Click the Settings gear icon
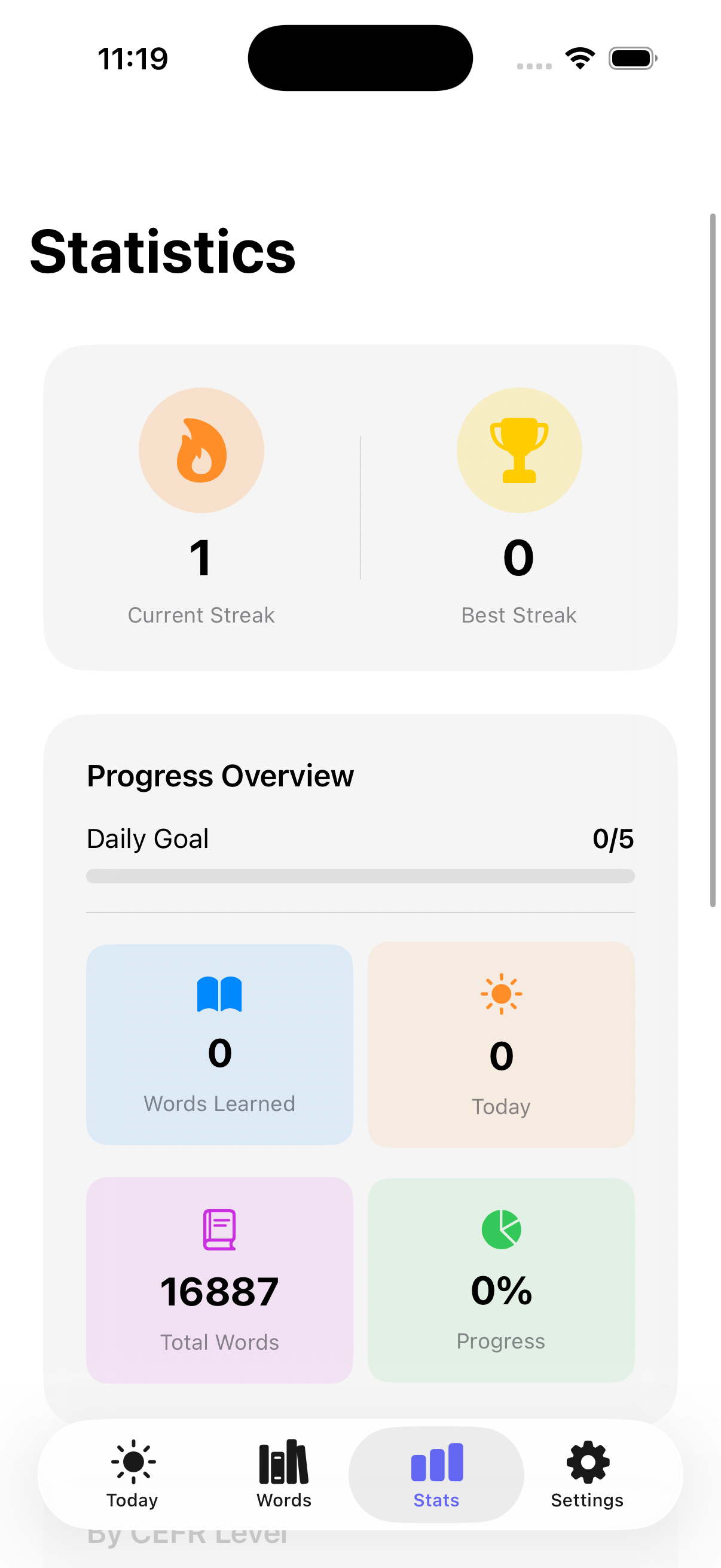 pyautogui.click(x=586, y=1460)
